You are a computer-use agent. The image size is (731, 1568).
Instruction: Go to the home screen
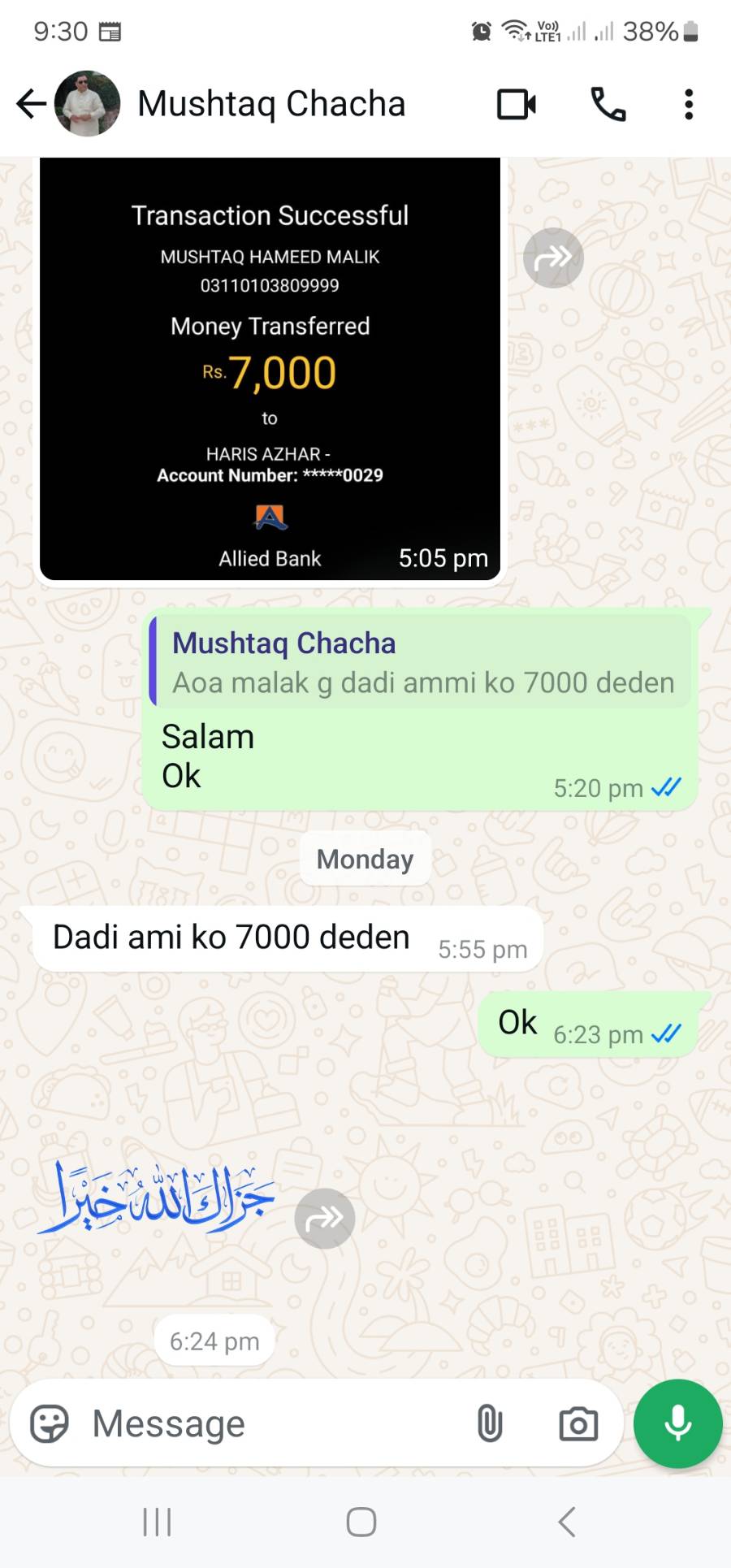[361, 1522]
